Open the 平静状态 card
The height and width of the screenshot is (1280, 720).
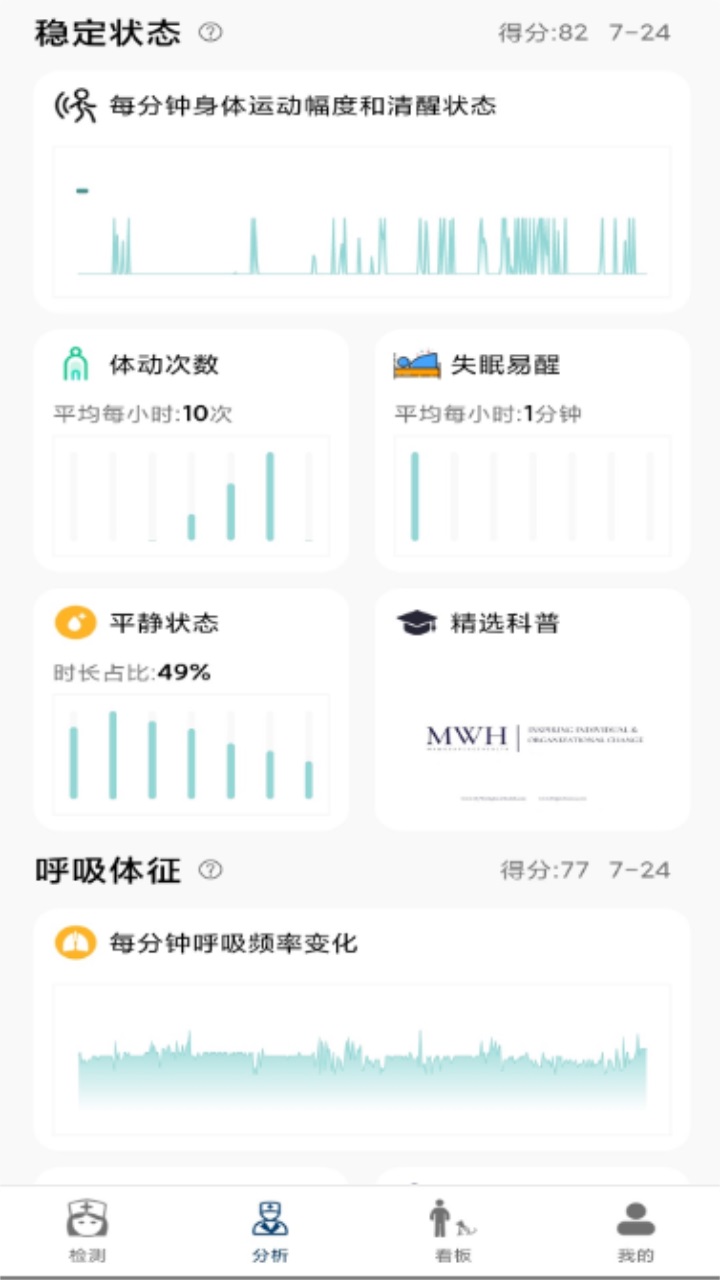coord(191,709)
